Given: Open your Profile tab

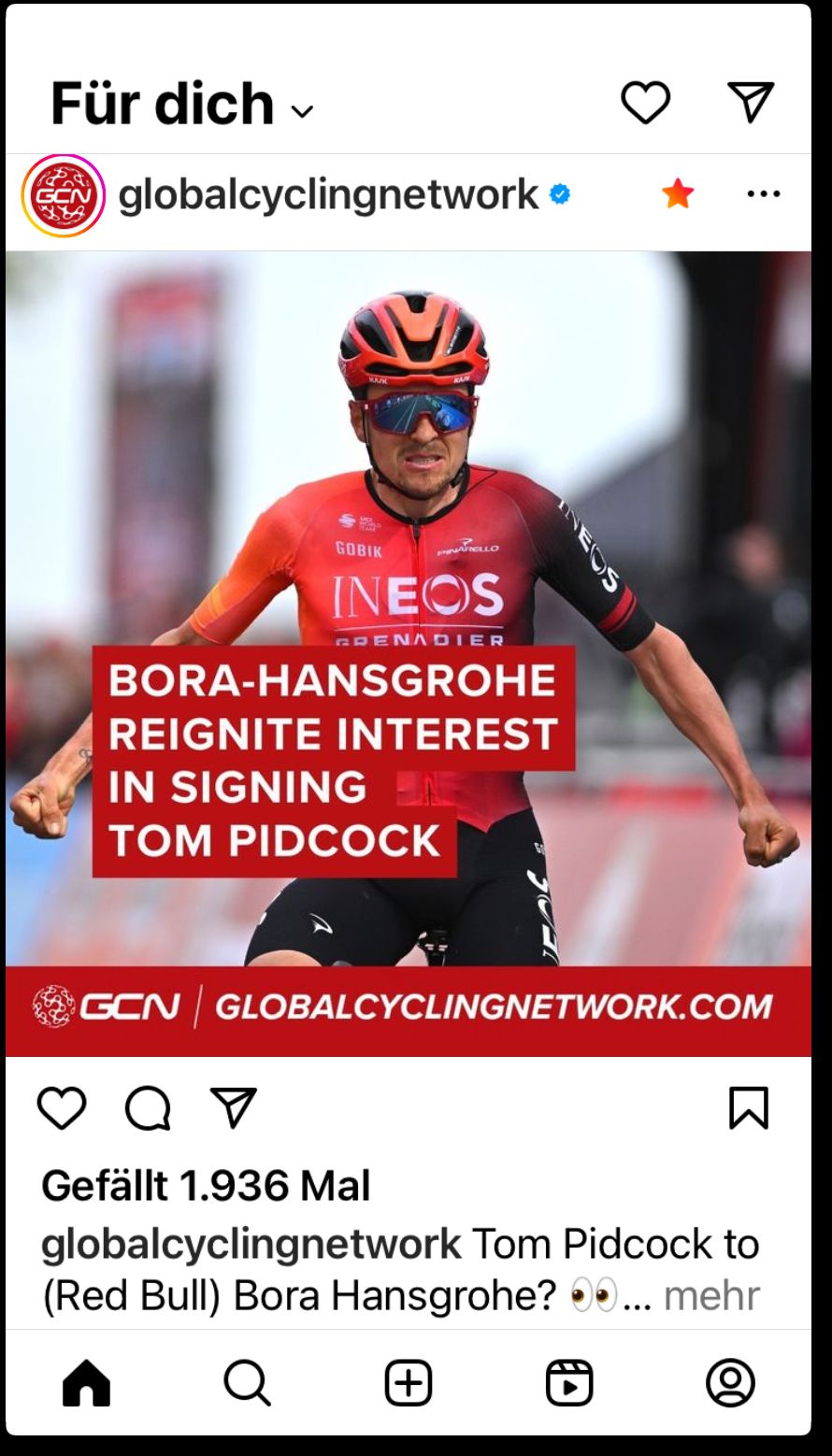Looking at the screenshot, I should 730,1383.
